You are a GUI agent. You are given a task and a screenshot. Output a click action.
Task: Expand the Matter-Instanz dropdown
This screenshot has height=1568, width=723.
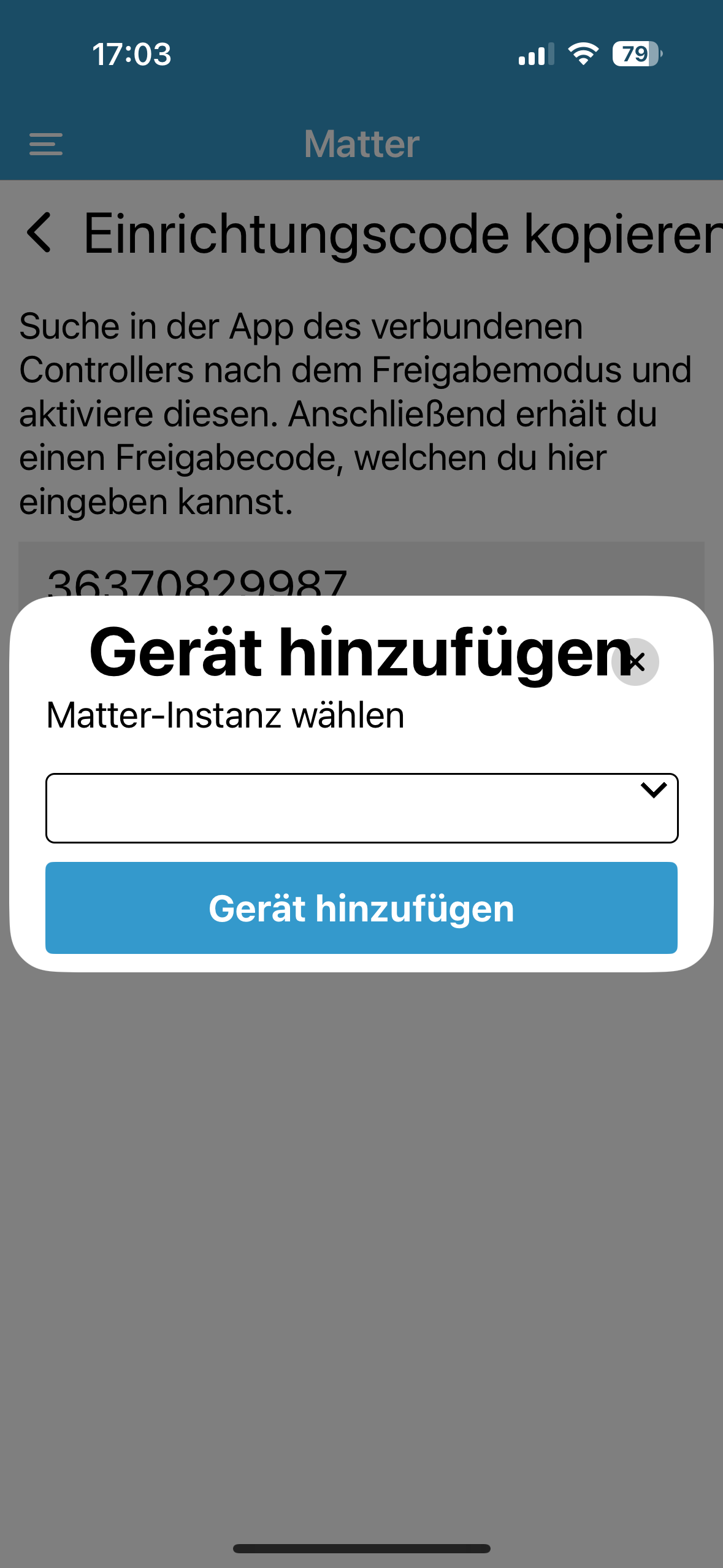click(362, 808)
